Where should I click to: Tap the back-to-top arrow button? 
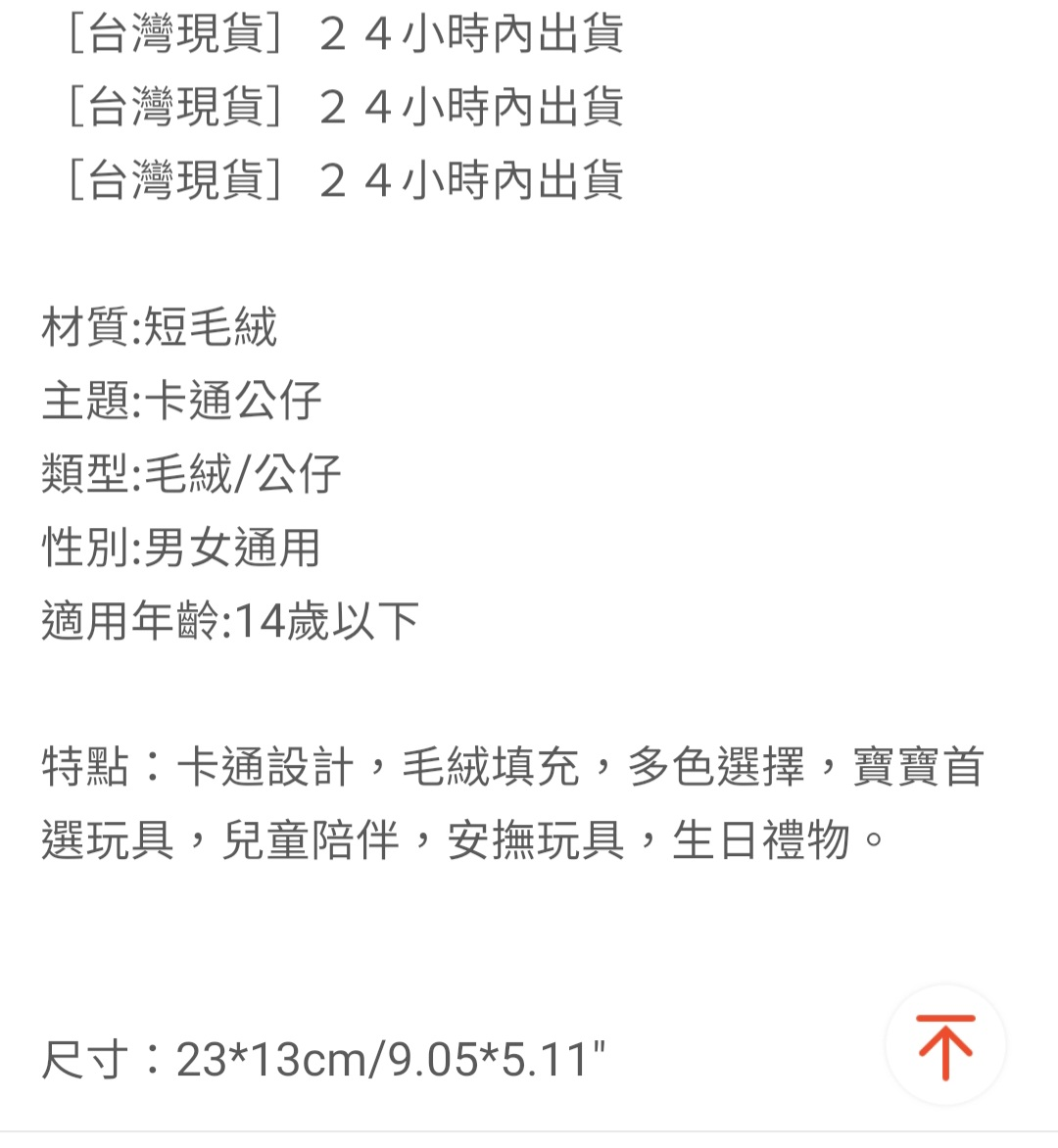(945, 1046)
